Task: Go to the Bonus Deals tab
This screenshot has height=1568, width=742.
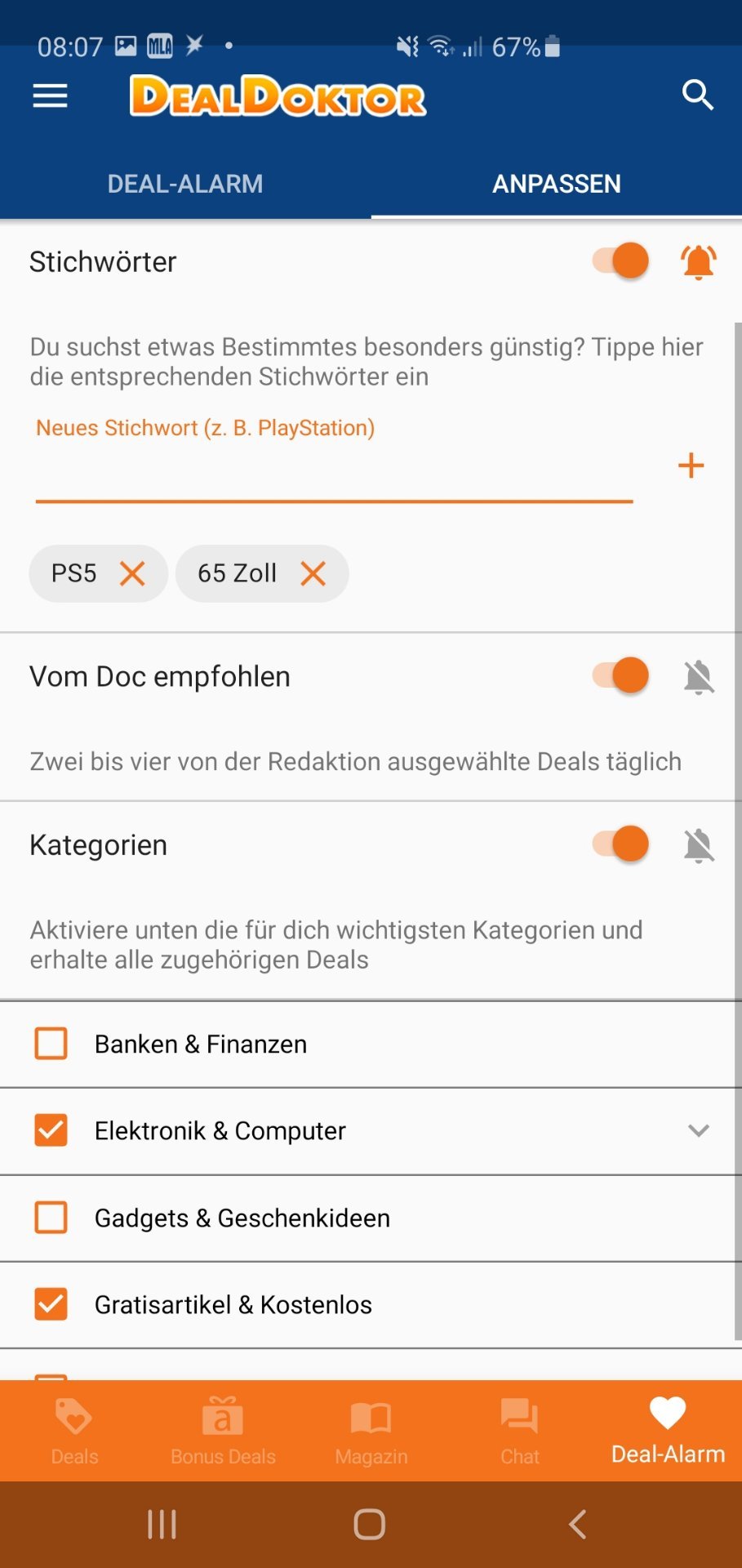Action: pyautogui.click(x=223, y=1431)
